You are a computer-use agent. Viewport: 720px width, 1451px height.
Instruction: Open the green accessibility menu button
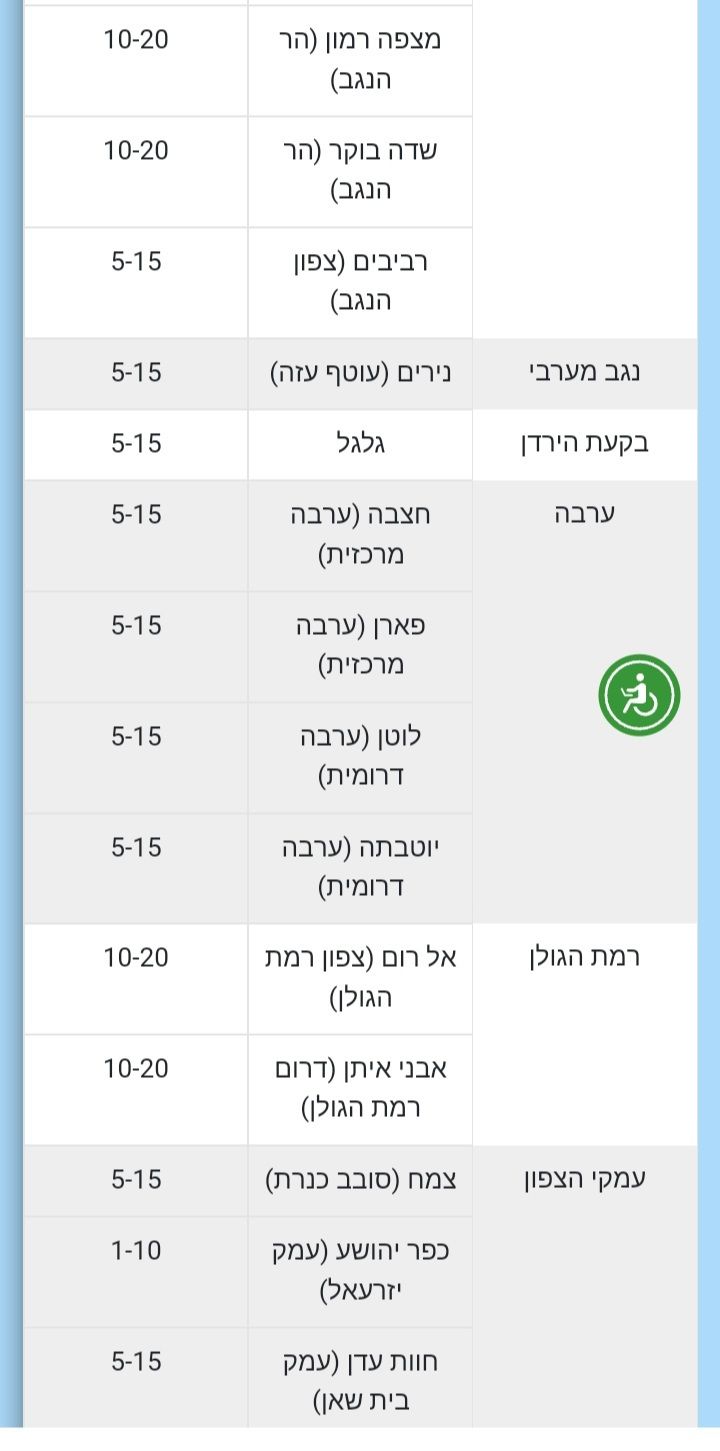click(640, 695)
